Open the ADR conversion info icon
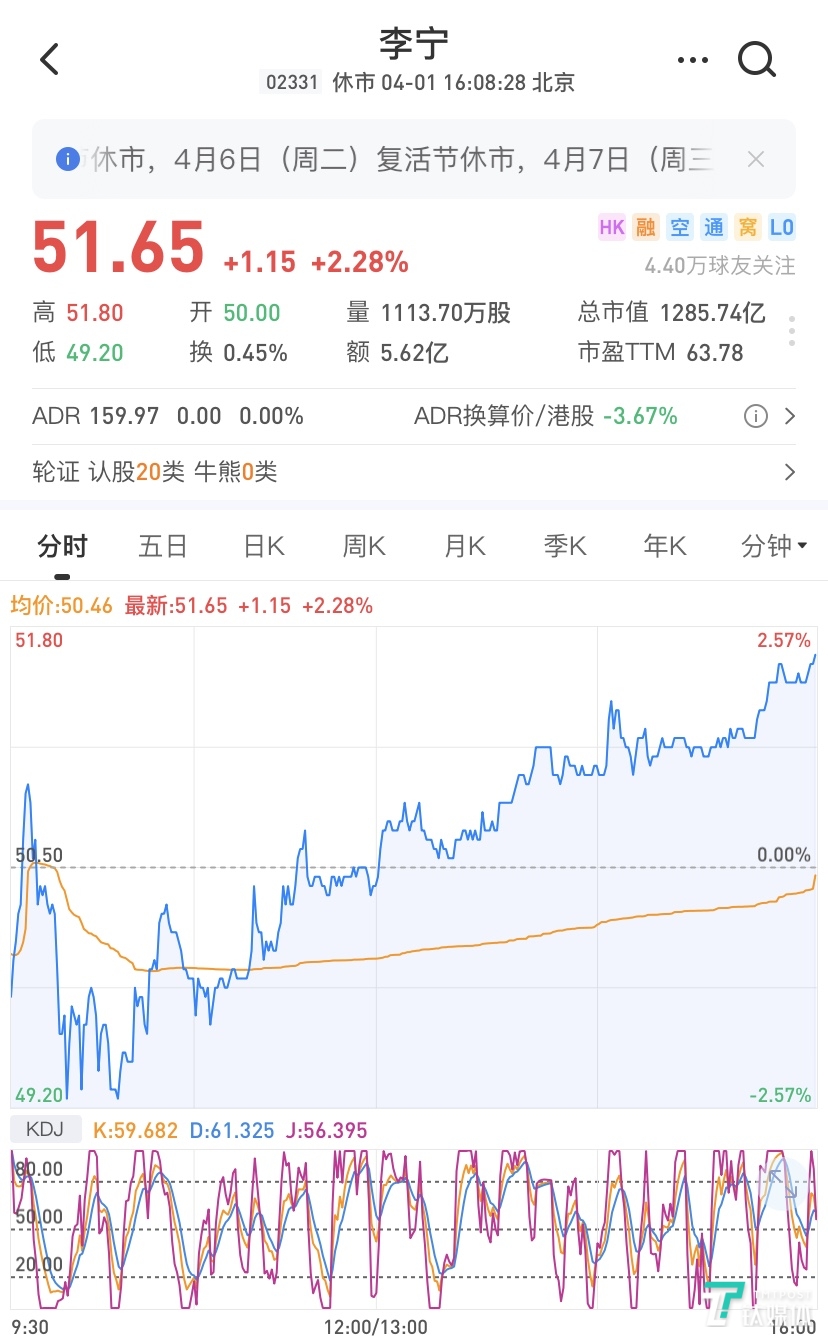This screenshot has width=828, height=1342. (756, 416)
